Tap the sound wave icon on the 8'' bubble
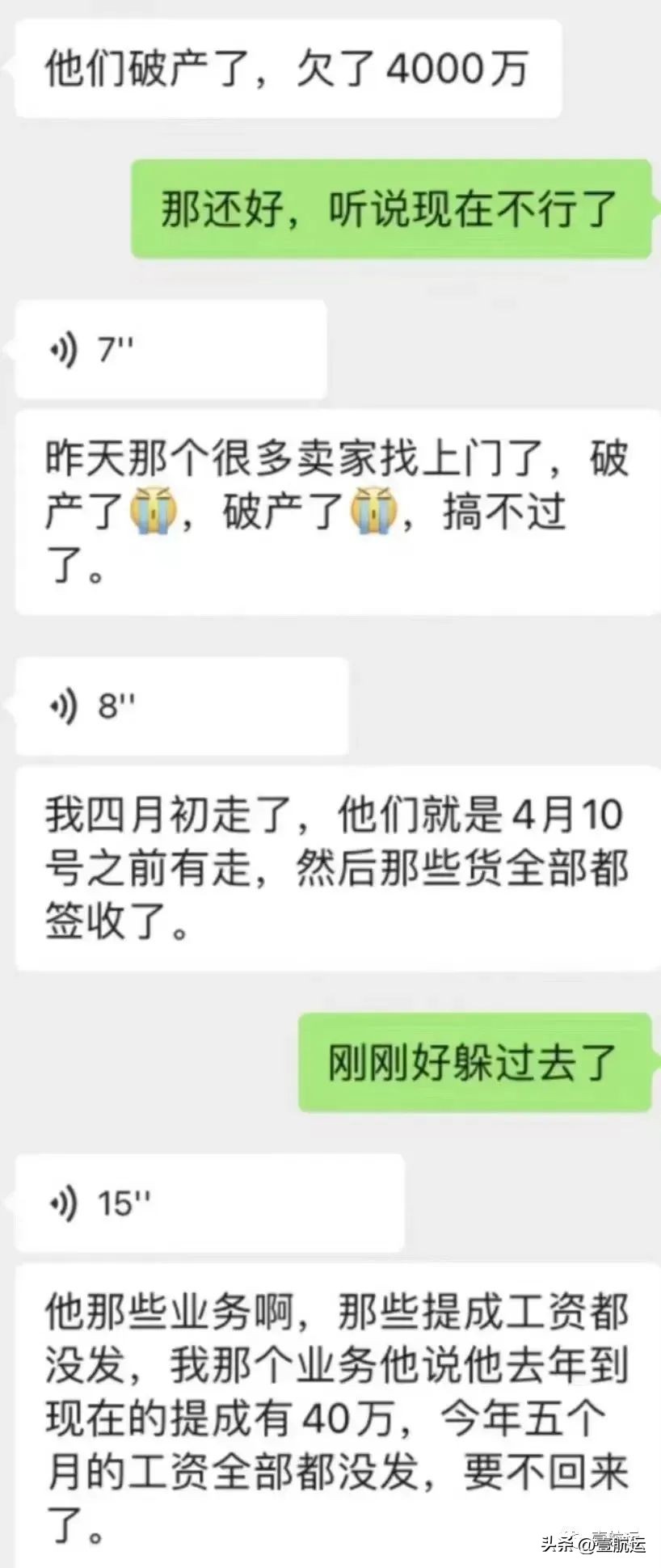This screenshot has width=661, height=1568. pyautogui.click(x=63, y=706)
